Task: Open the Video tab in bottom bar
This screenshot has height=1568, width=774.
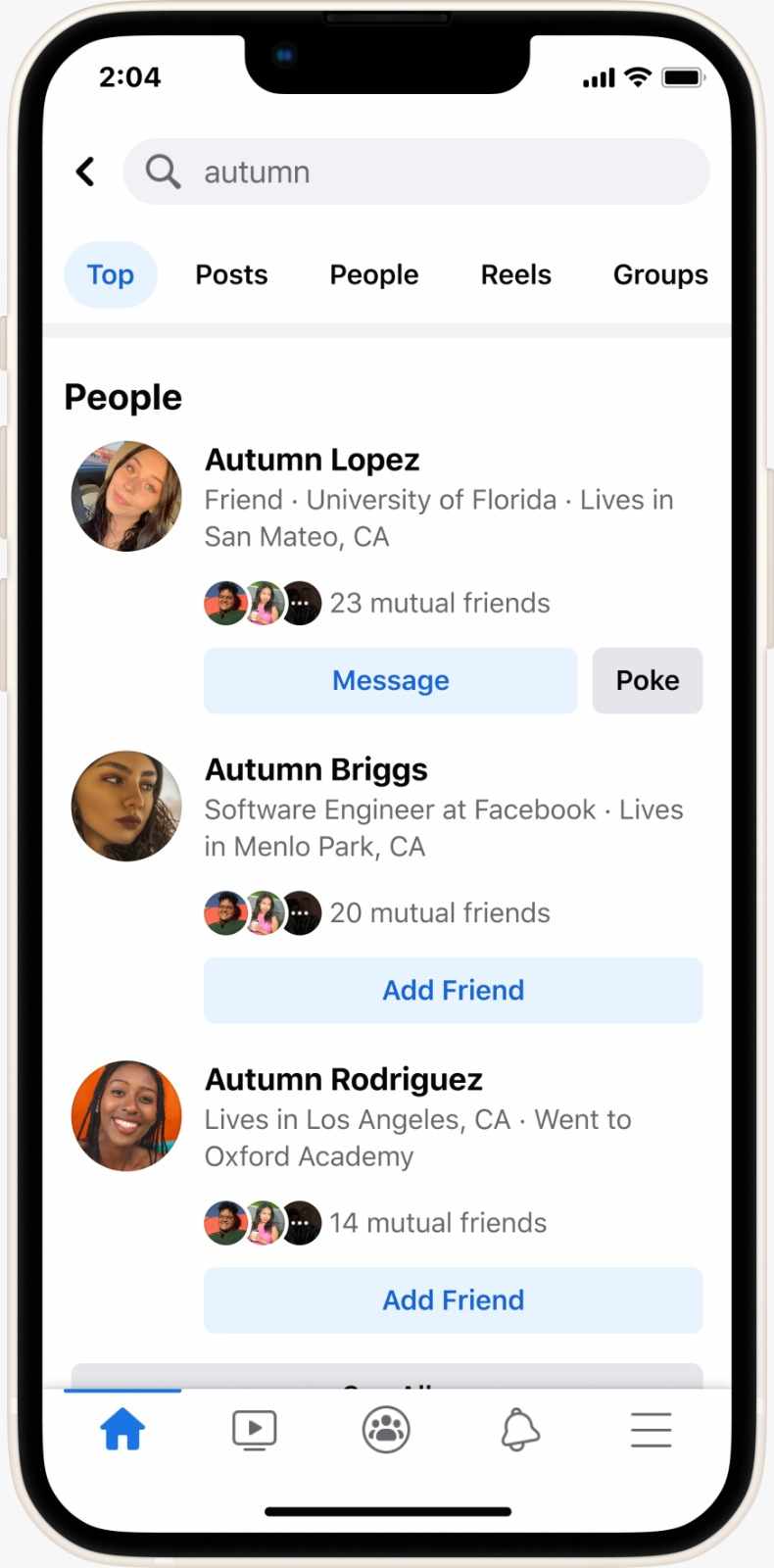Action: [x=254, y=1430]
